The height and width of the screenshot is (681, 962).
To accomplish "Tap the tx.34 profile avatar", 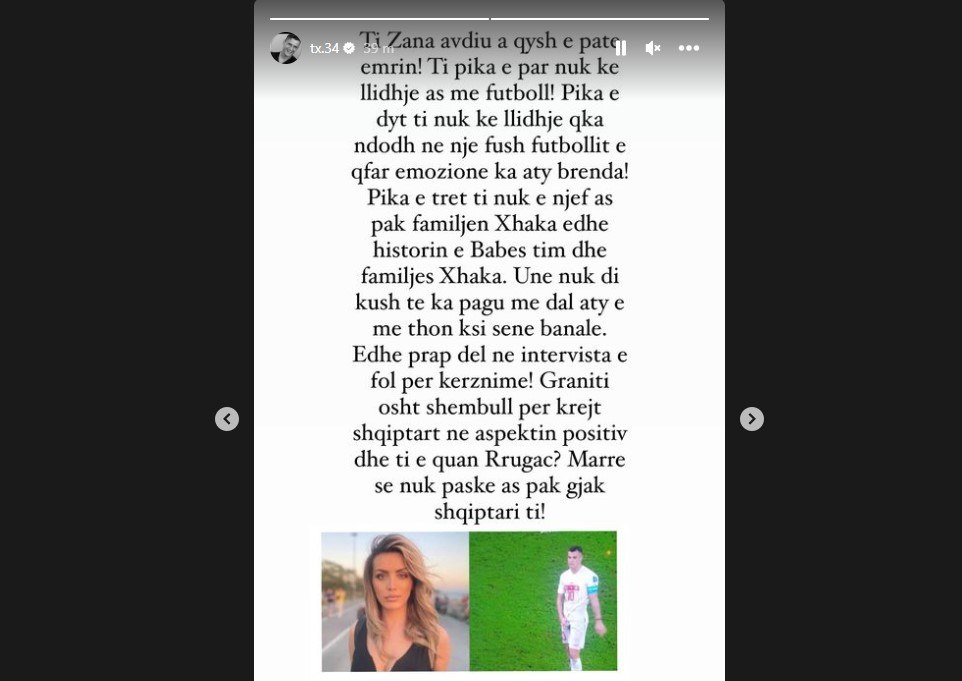I will click(286, 48).
